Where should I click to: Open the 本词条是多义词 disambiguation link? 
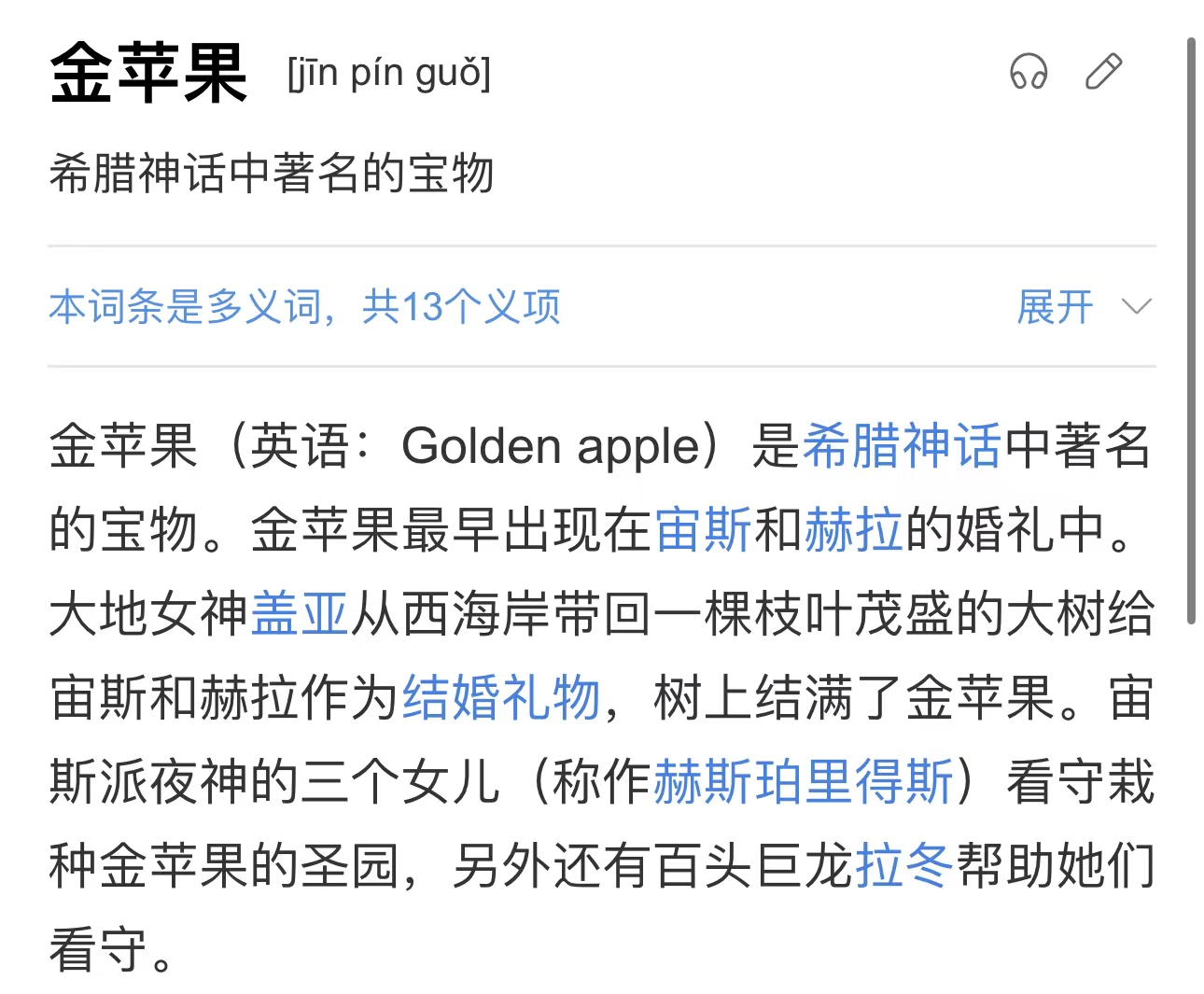pyautogui.click(x=303, y=307)
